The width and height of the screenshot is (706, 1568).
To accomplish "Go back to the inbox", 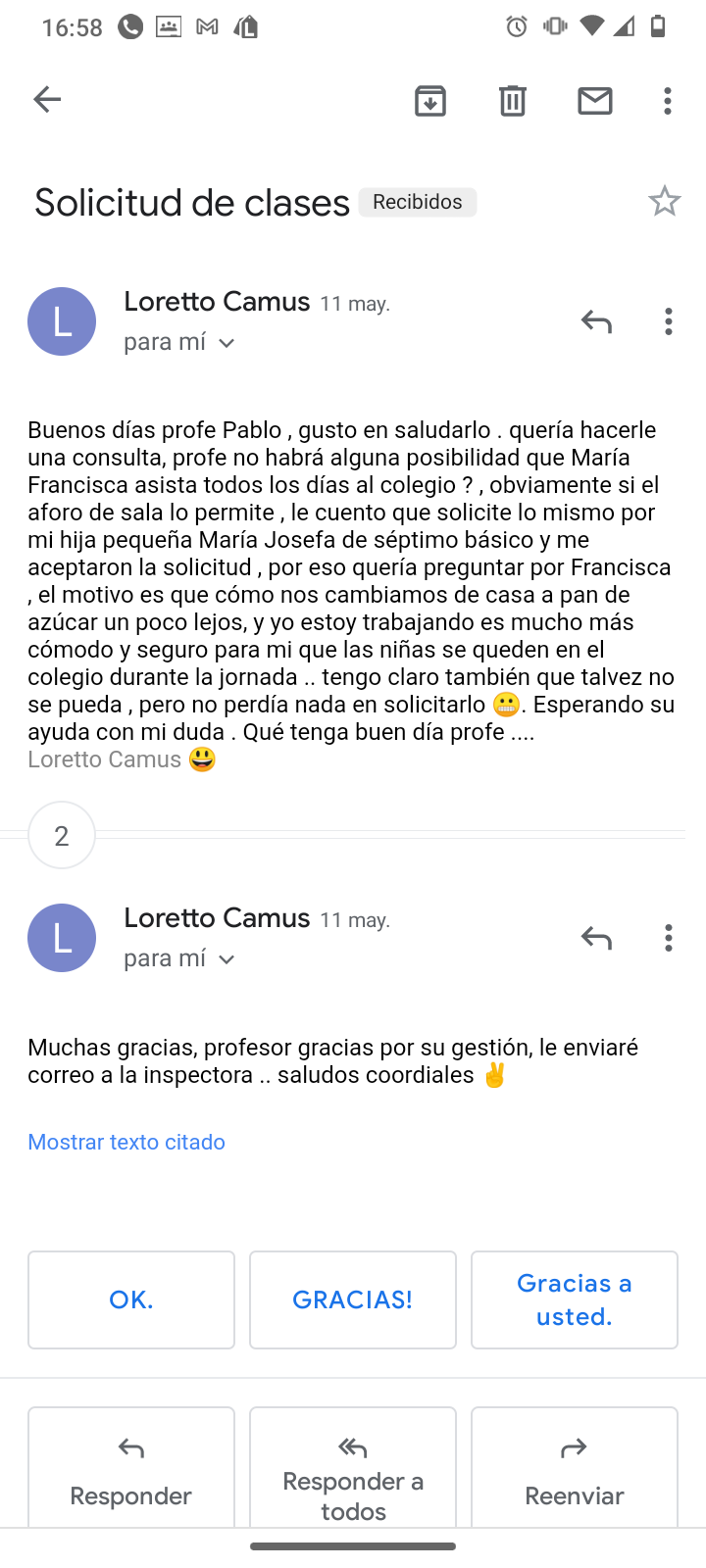I will (47, 99).
